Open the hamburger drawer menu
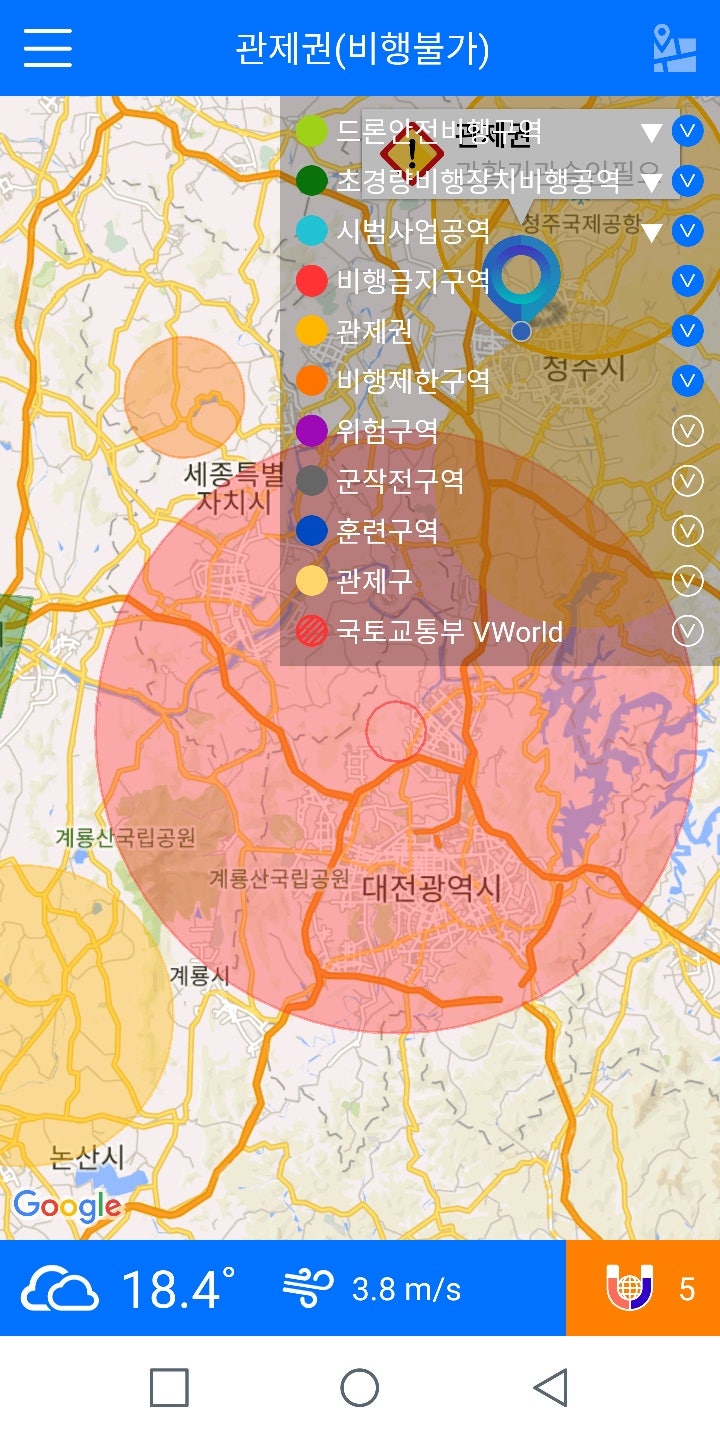 click(x=48, y=47)
